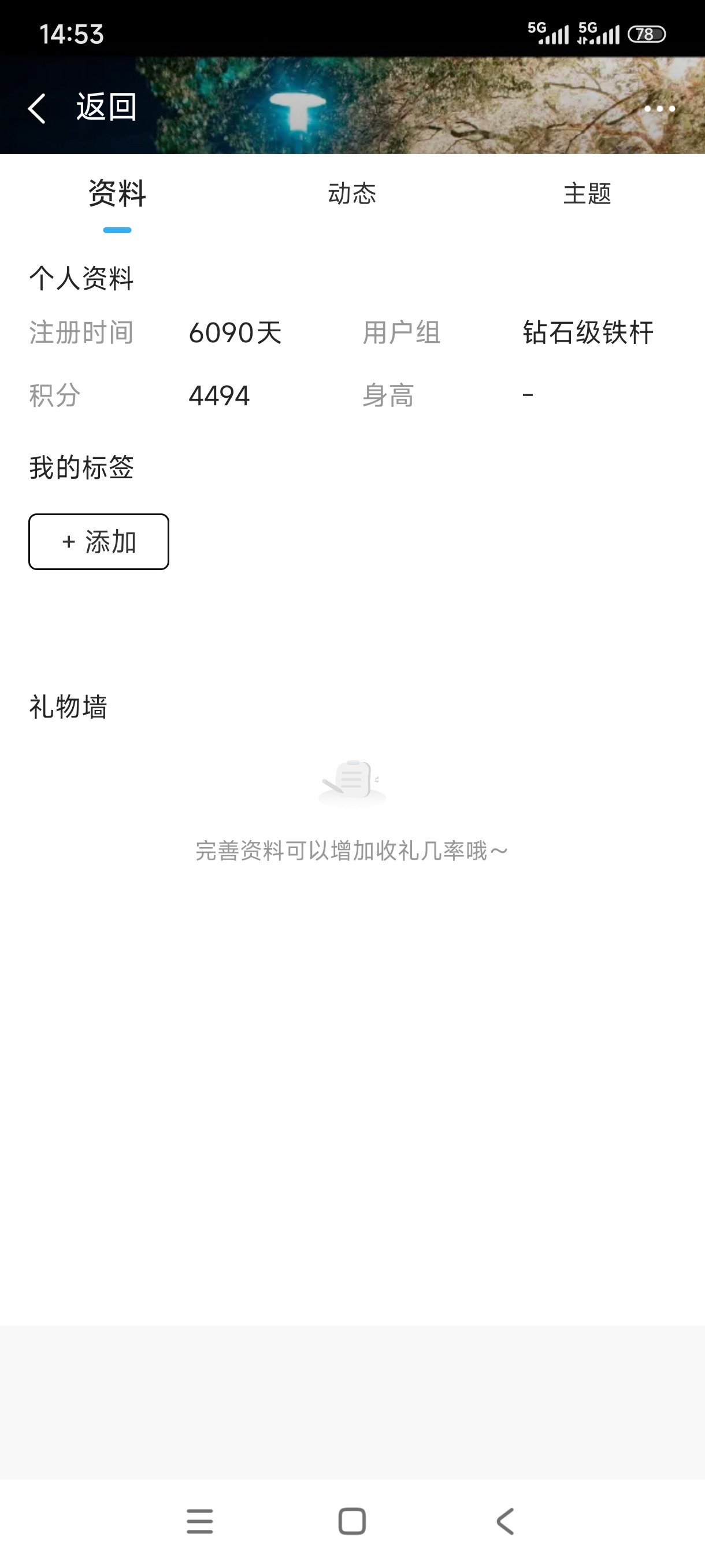Screen dimensions: 705x1568
Task: Switch to the 主题 tab
Action: pos(587,194)
